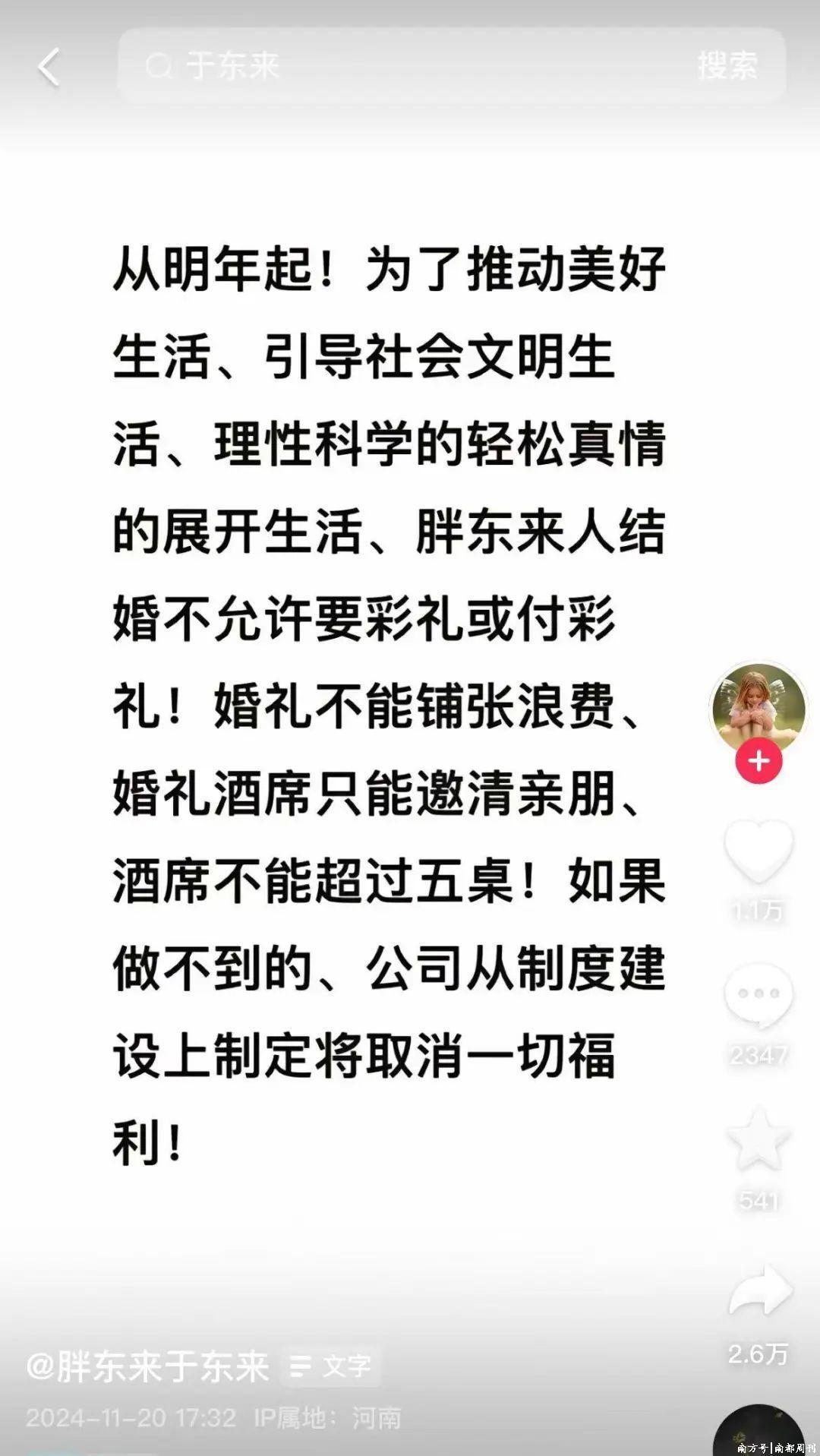Go back using the top-left arrow
The image size is (820, 1456).
tap(49, 68)
